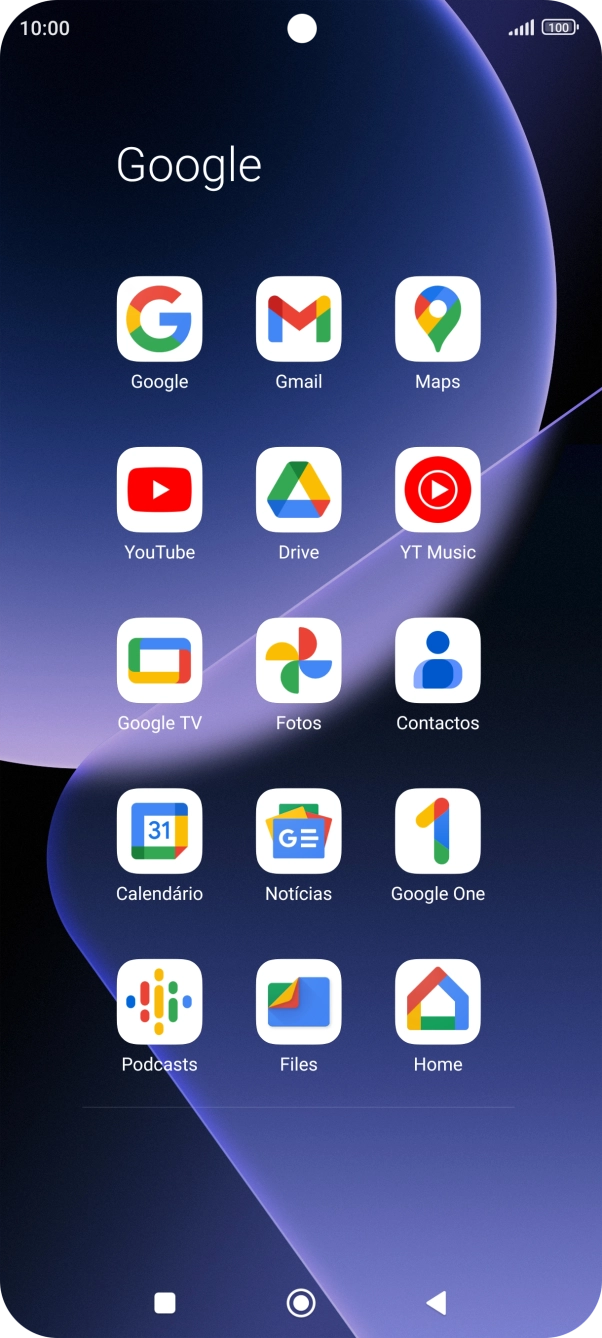This screenshot has width=602, height=1338.
Task: Launch the Calendário app
Action: pos(159,832)
